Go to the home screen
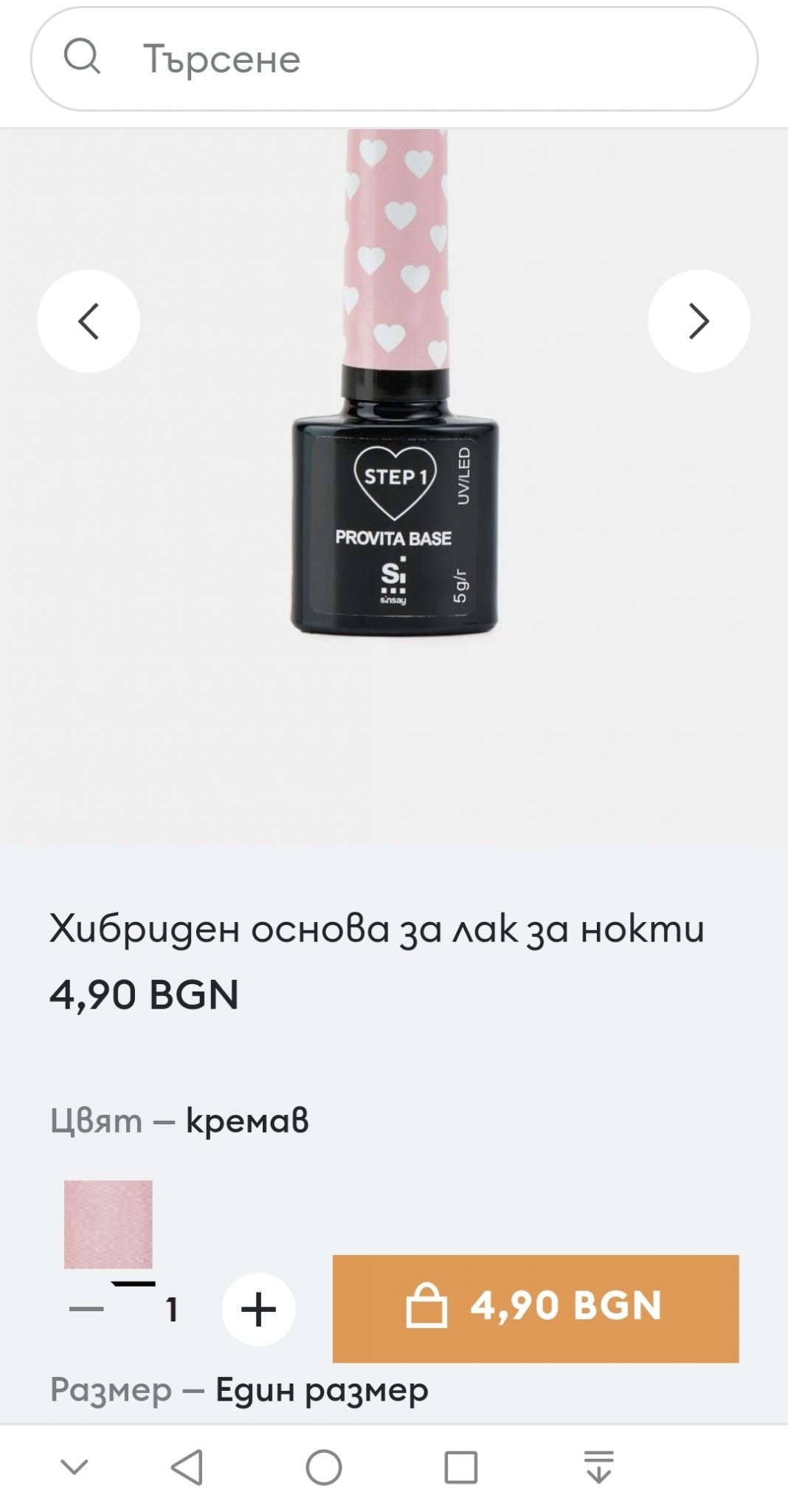The width and height of the screenshot is (788, 1512). (324, 1467)
